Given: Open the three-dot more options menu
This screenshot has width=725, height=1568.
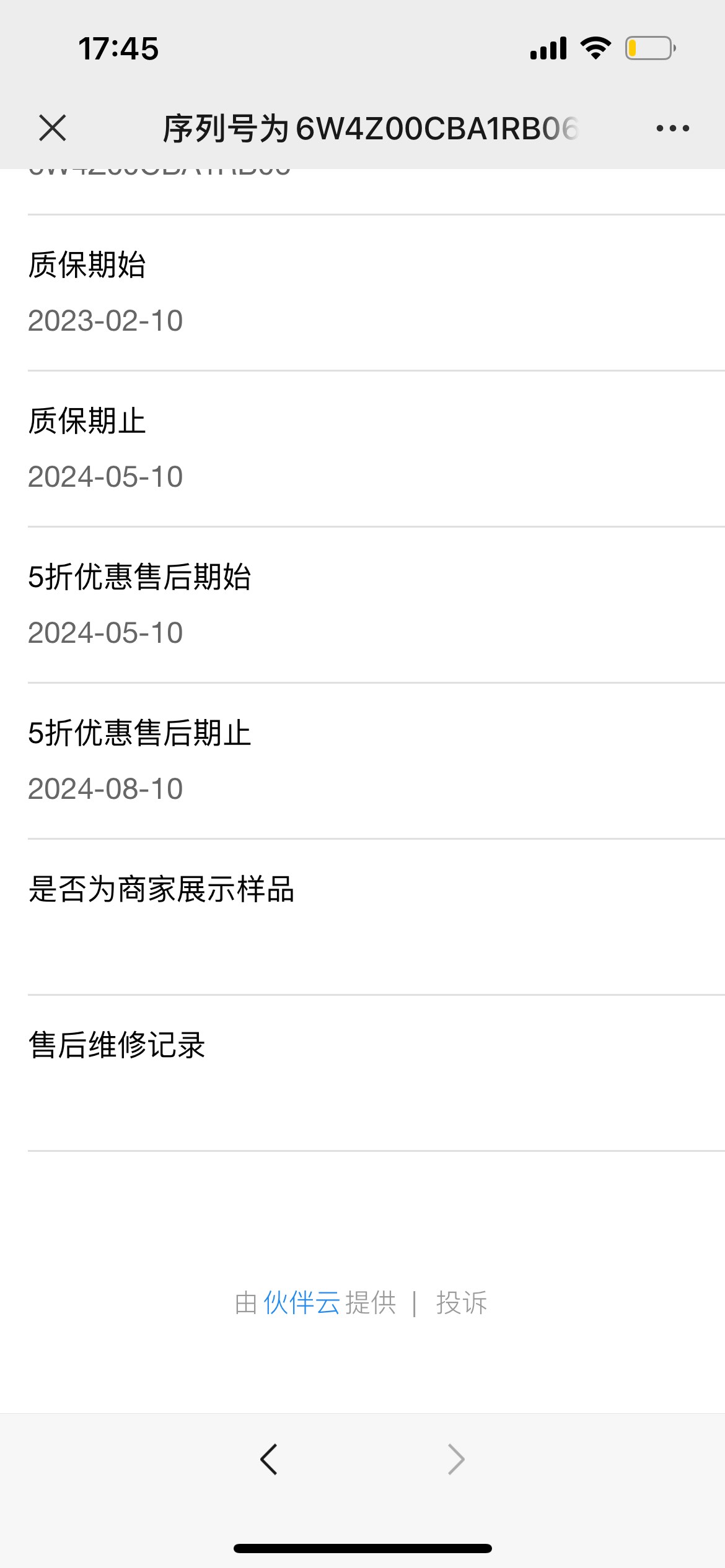Looking at the screenshot, I should click(x=672, y=128).
